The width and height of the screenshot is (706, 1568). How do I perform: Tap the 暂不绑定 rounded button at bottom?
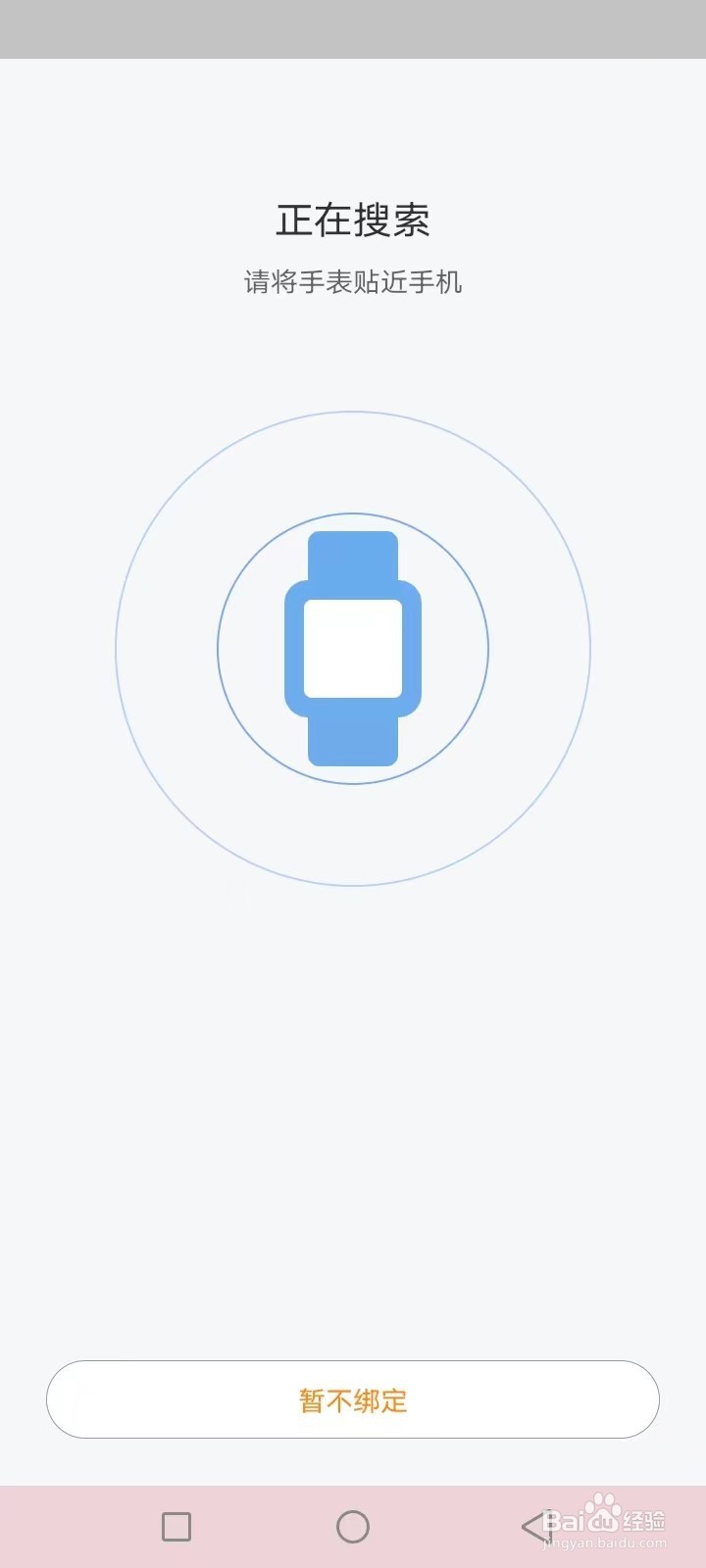coord(353,1400)
